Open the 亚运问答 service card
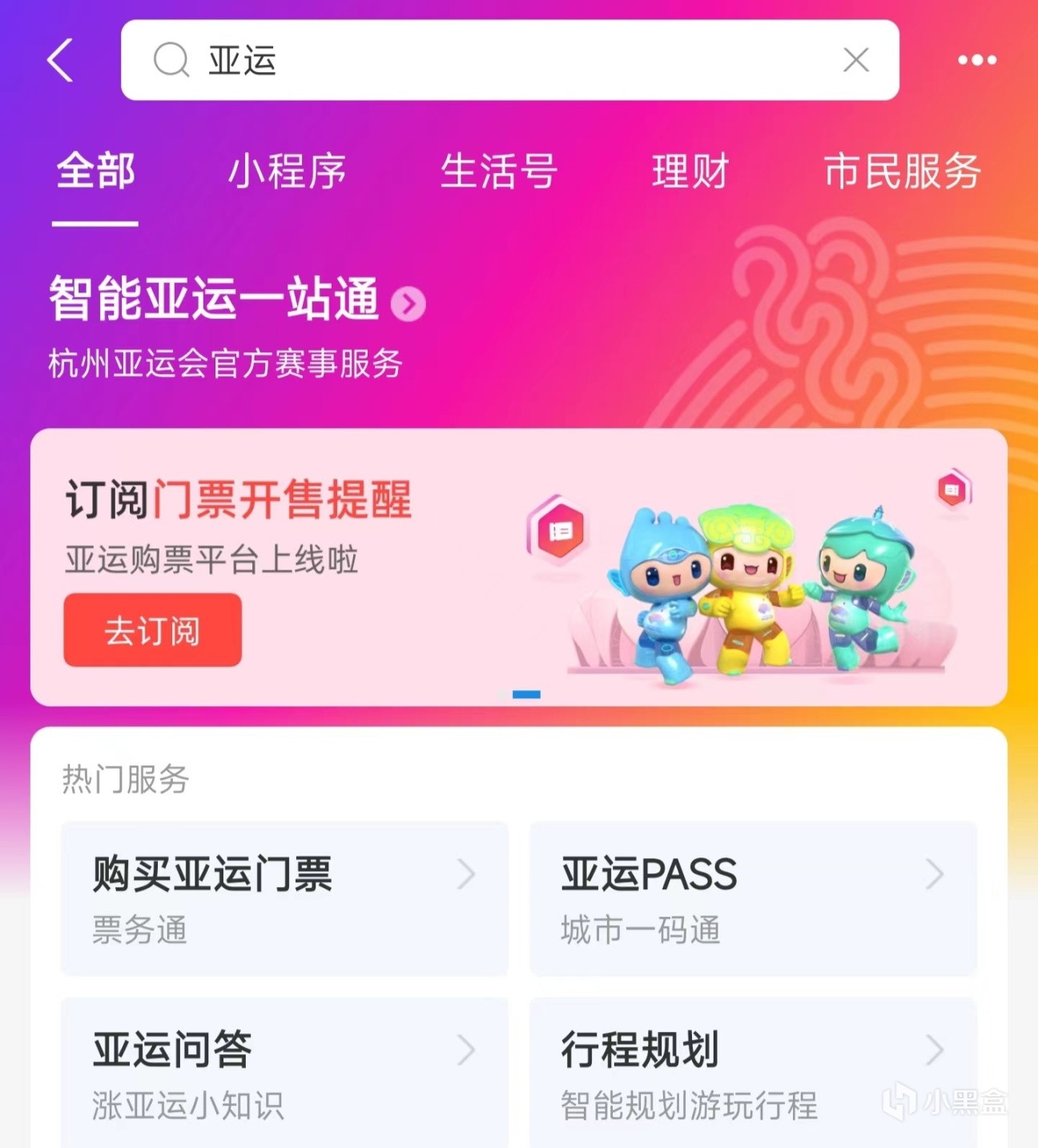The height and width of the screenshot is (1148, 1038). [x=284, y=1073]
